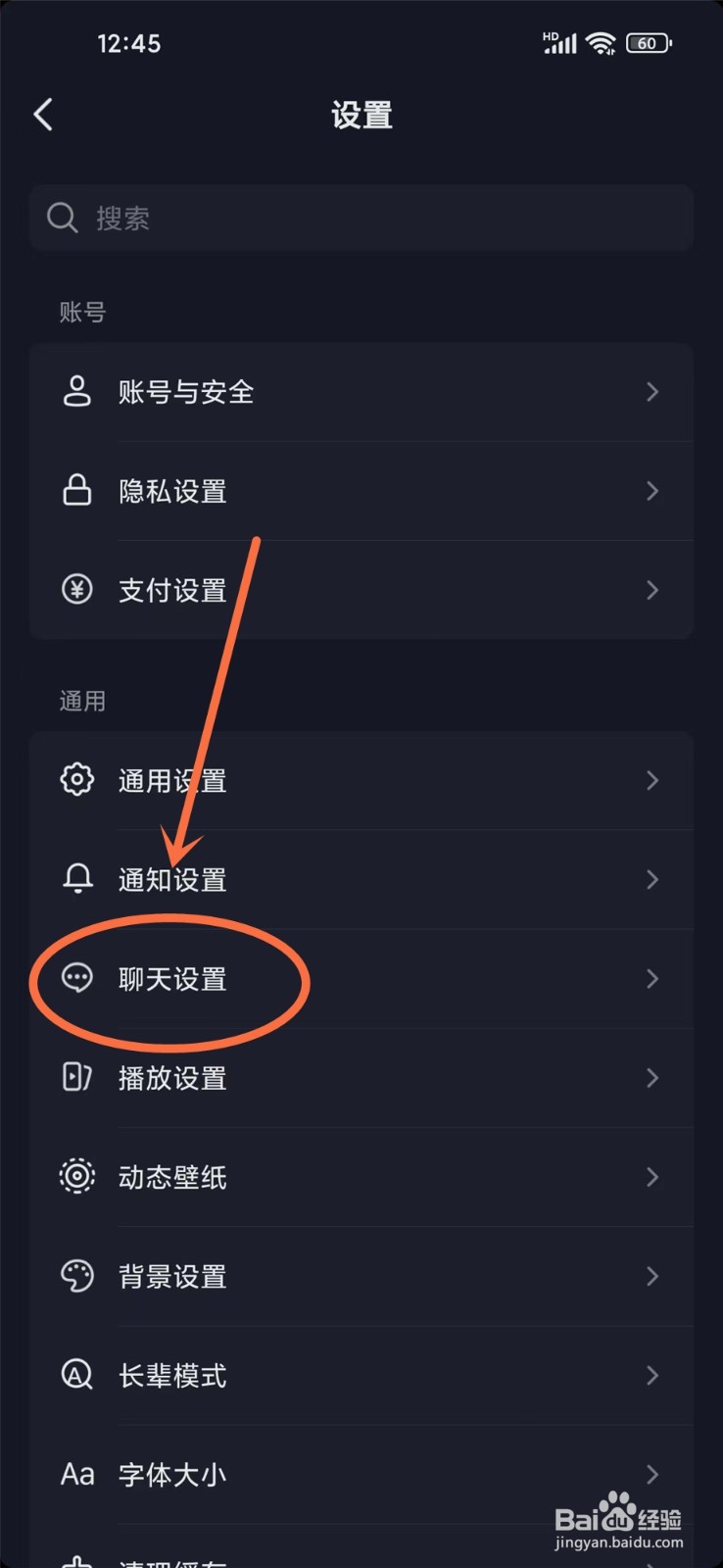Image resolution: width=723 pixels, height=1568 pixels.
Task: Open 背景设置
Action: 361,1276
